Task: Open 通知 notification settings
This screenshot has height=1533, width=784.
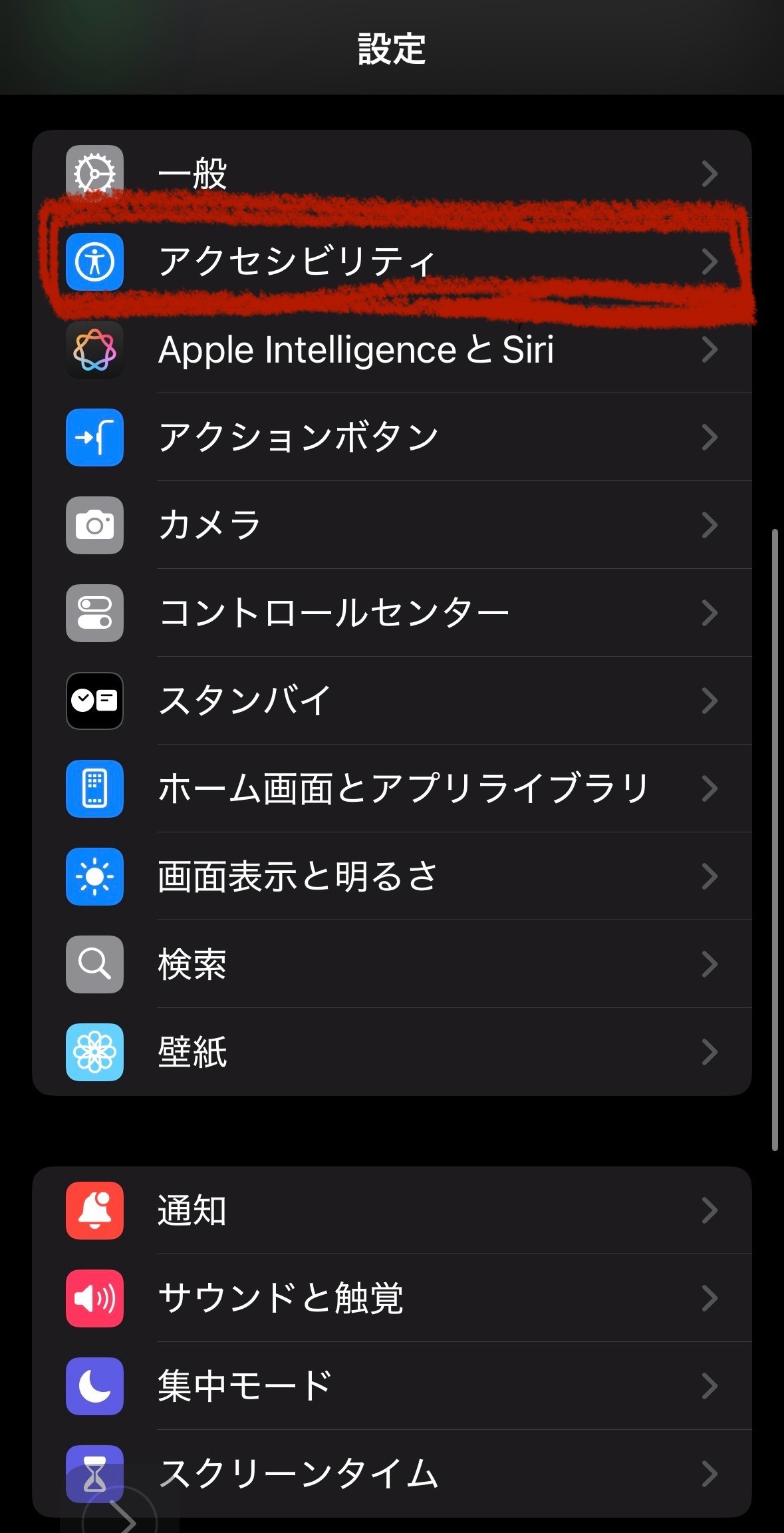Action: [x=392, y=1210]
